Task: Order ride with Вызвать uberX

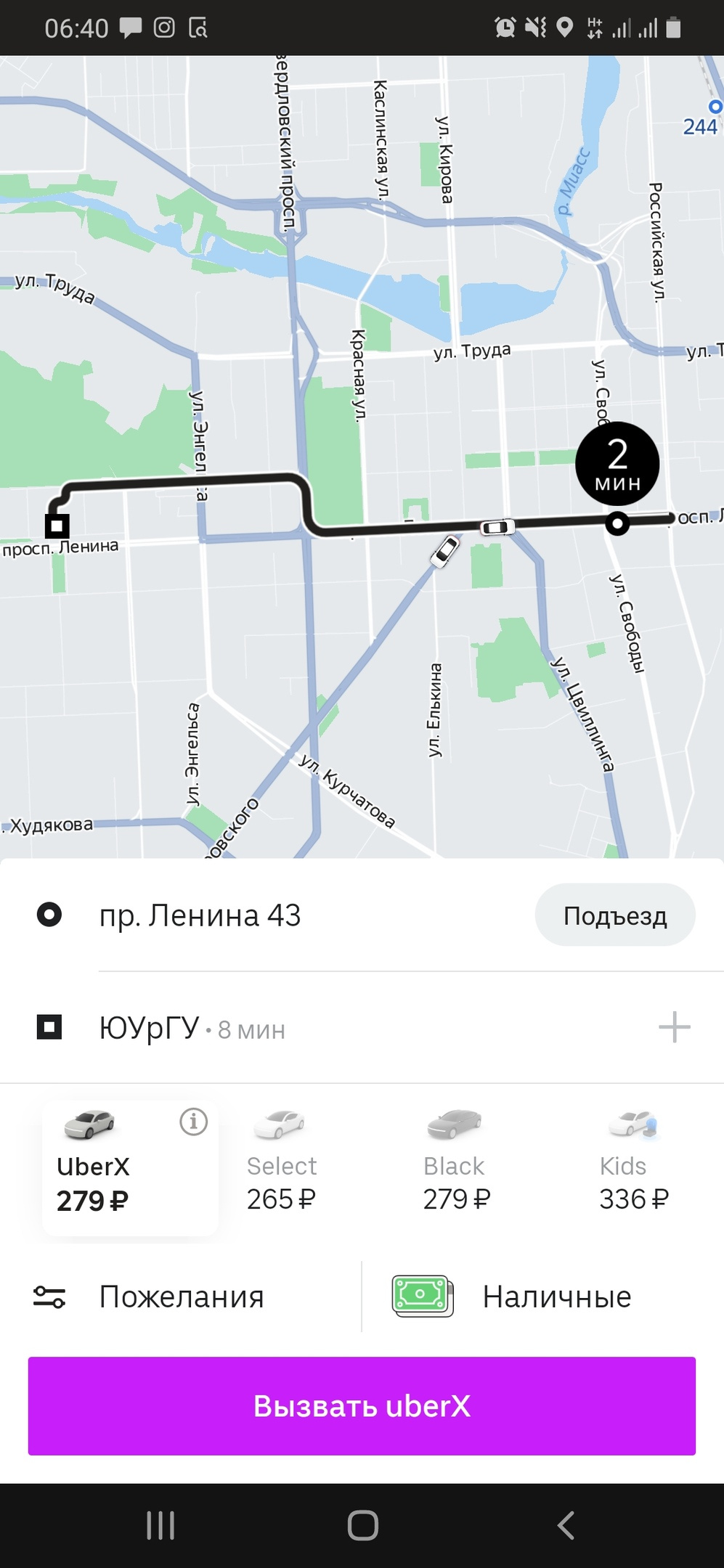Action: [362, 1406]
